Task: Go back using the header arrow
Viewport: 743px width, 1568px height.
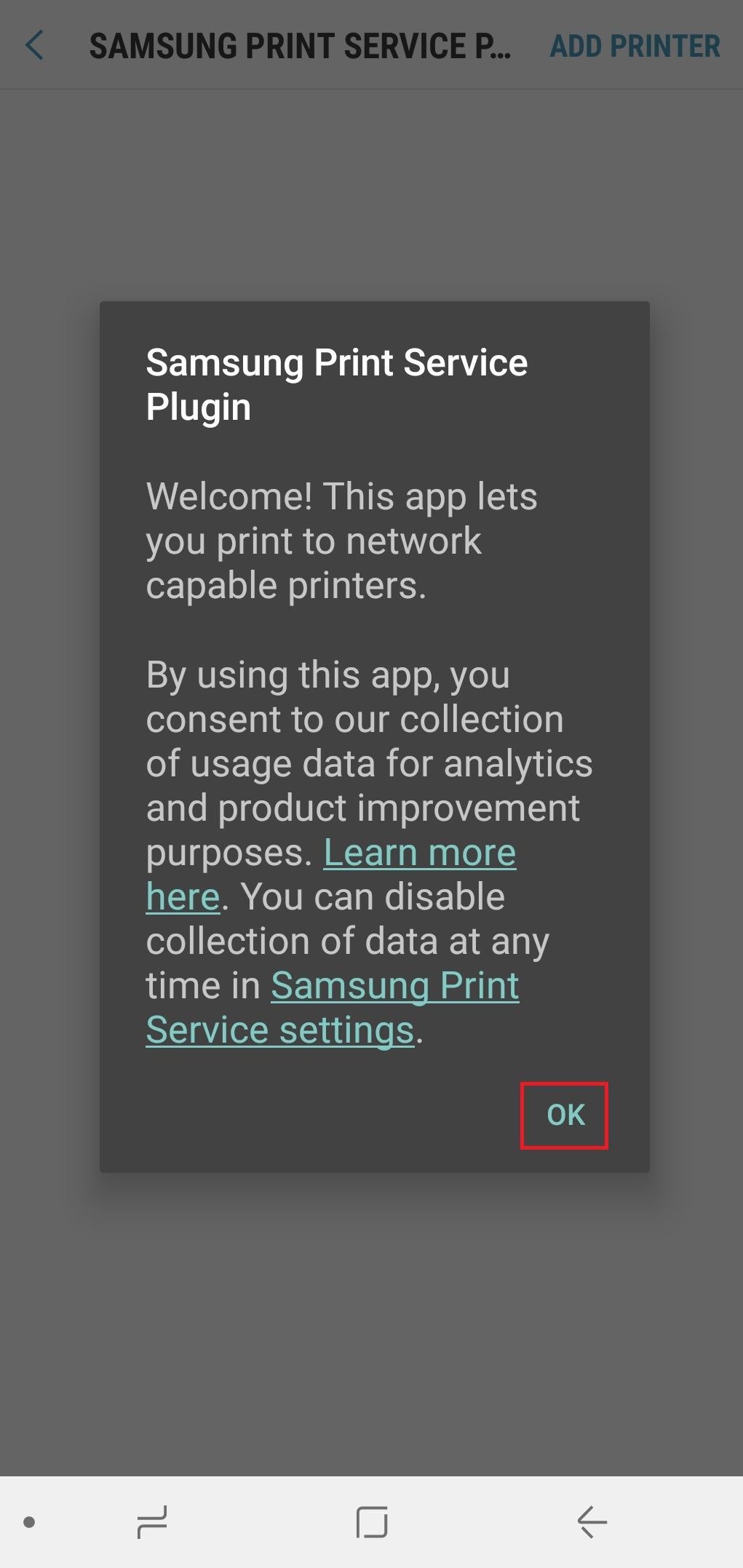Action: (35, 46)
